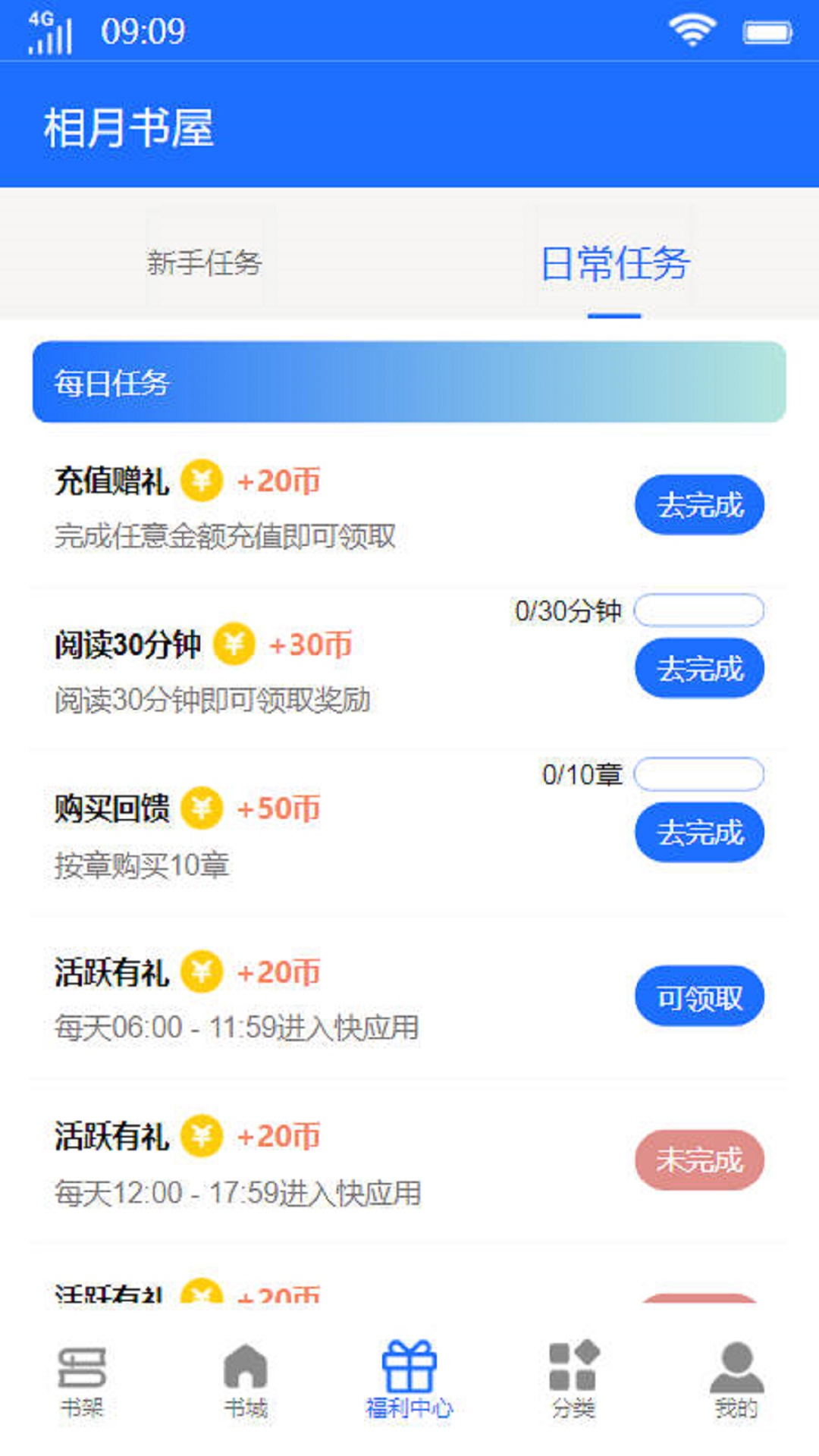
Task: Tap 去完成 on the 阅读30分钟 task
Action: coord(699,669)
